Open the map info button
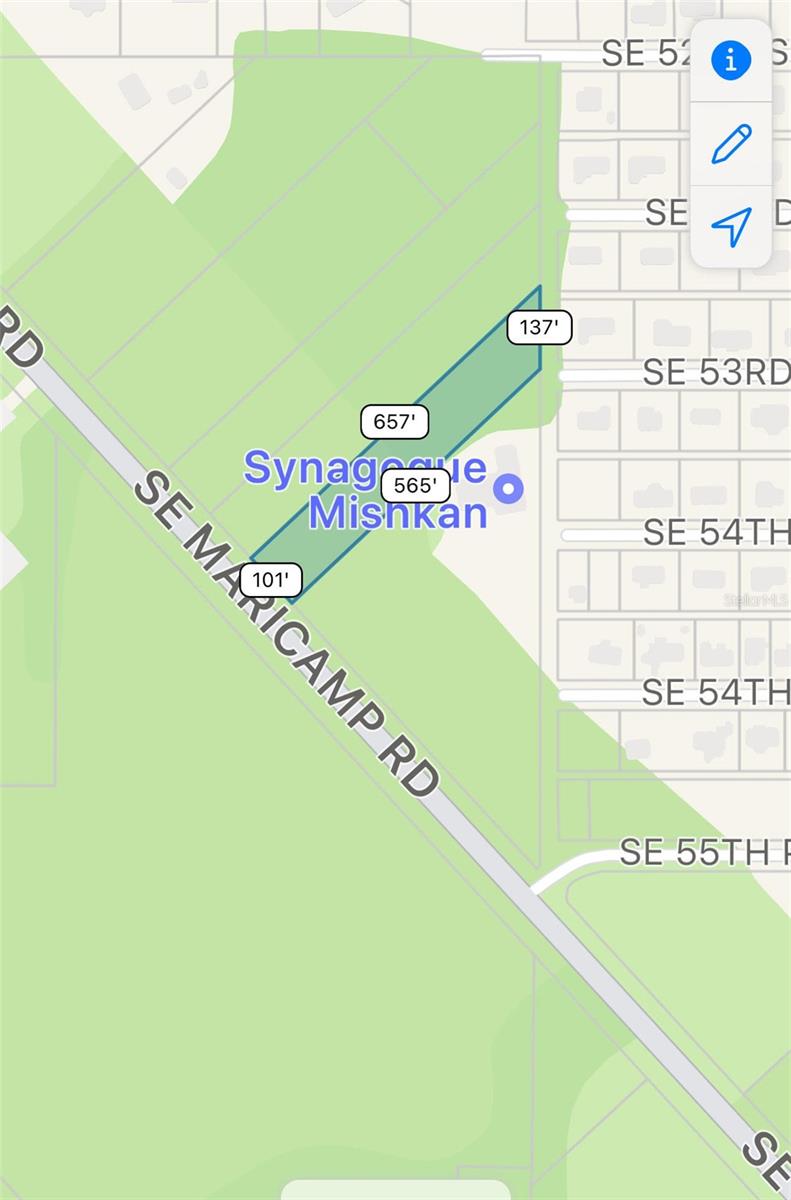This screenshot has width=791, height=1200. tap(731, 61)
